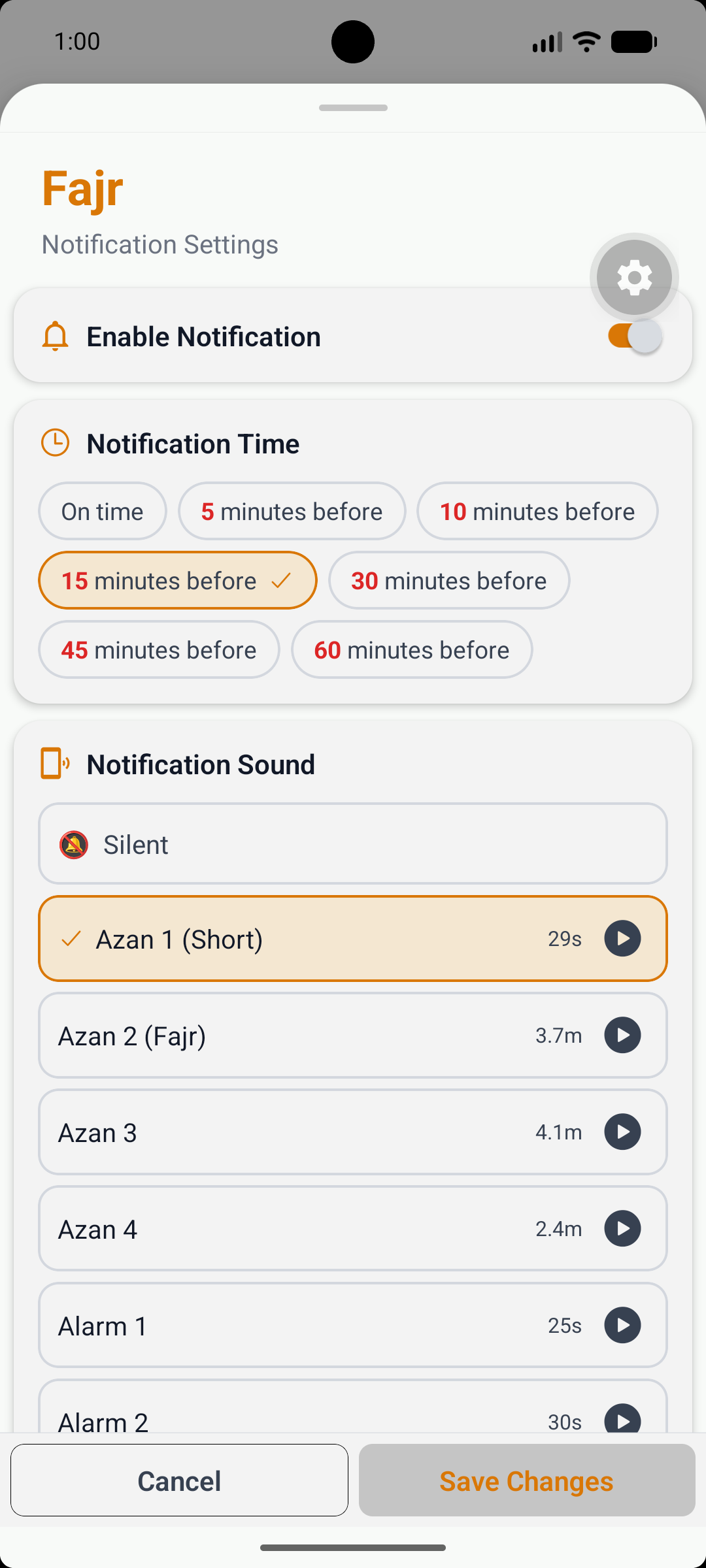This screenshot has height=1568, width=706.
Task: Pick 45 minutes before
Action: click(159, 649)
